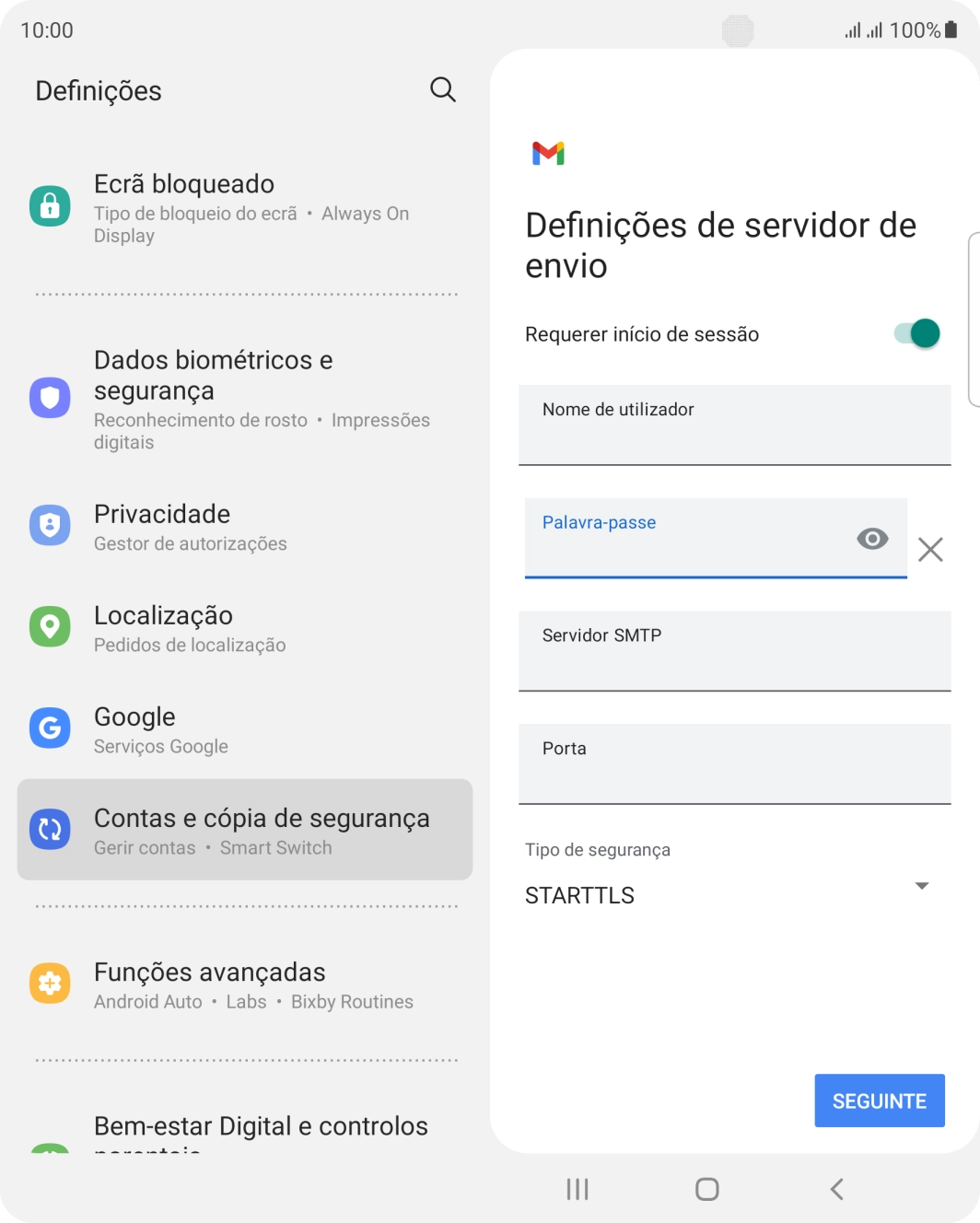Click the Contas e cópia de segurança sync icon
The height and width of the screenshot is (1223, 980).
click(x=50, y=829)
